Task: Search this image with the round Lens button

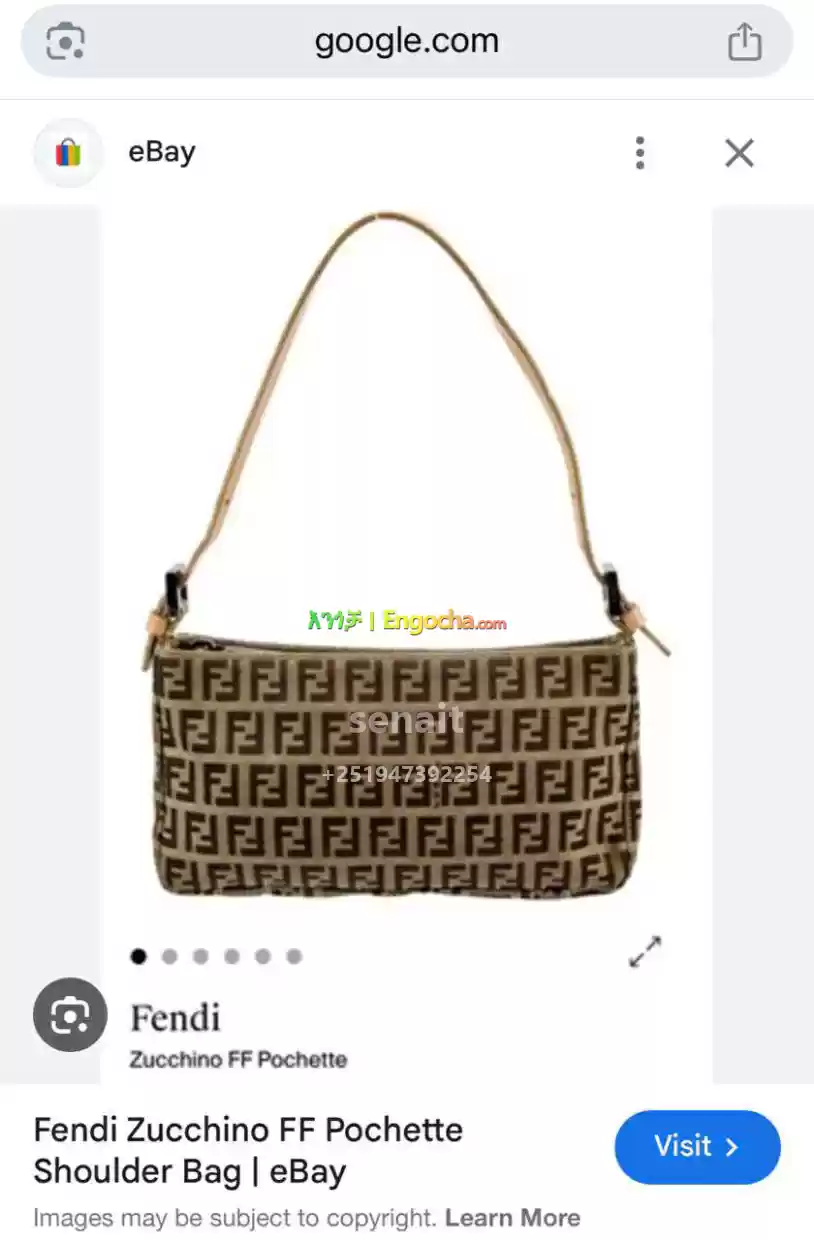Action: tap(69, 1014)
